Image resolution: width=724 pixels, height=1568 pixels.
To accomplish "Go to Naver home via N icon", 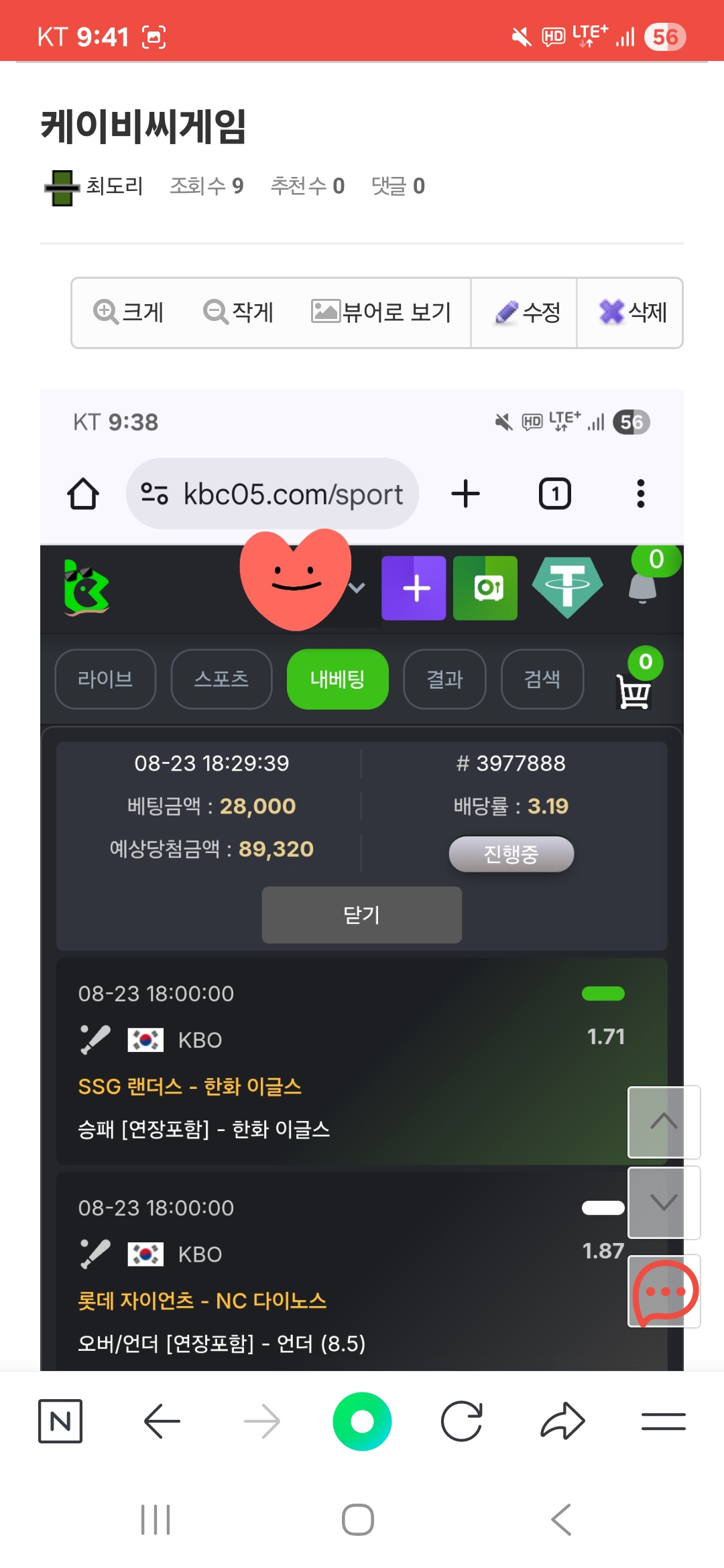I will [60, 1421].
